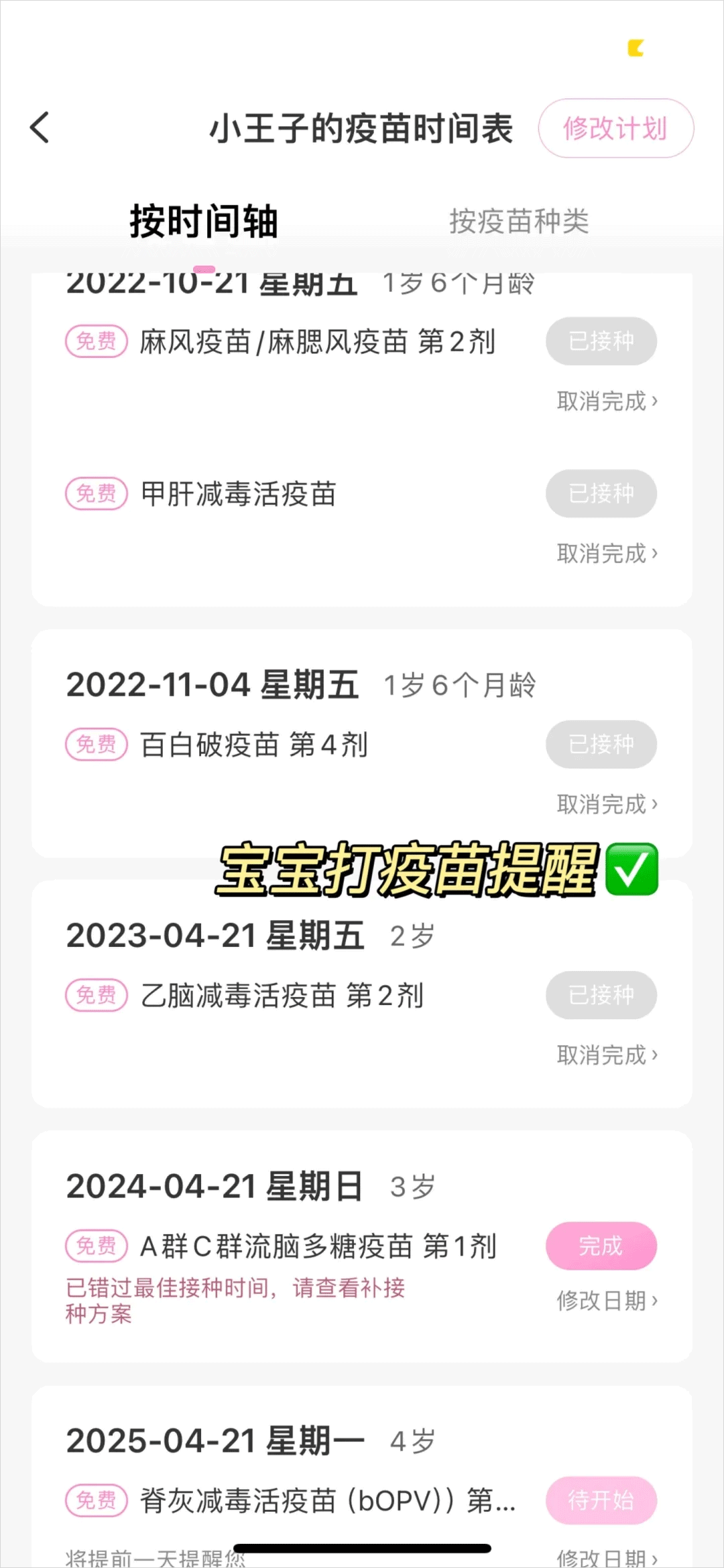Change the date for 脊灰减毒活疫苗
The width and height of the screenshot is (724, 1568).
click(x=607, y=1556)
